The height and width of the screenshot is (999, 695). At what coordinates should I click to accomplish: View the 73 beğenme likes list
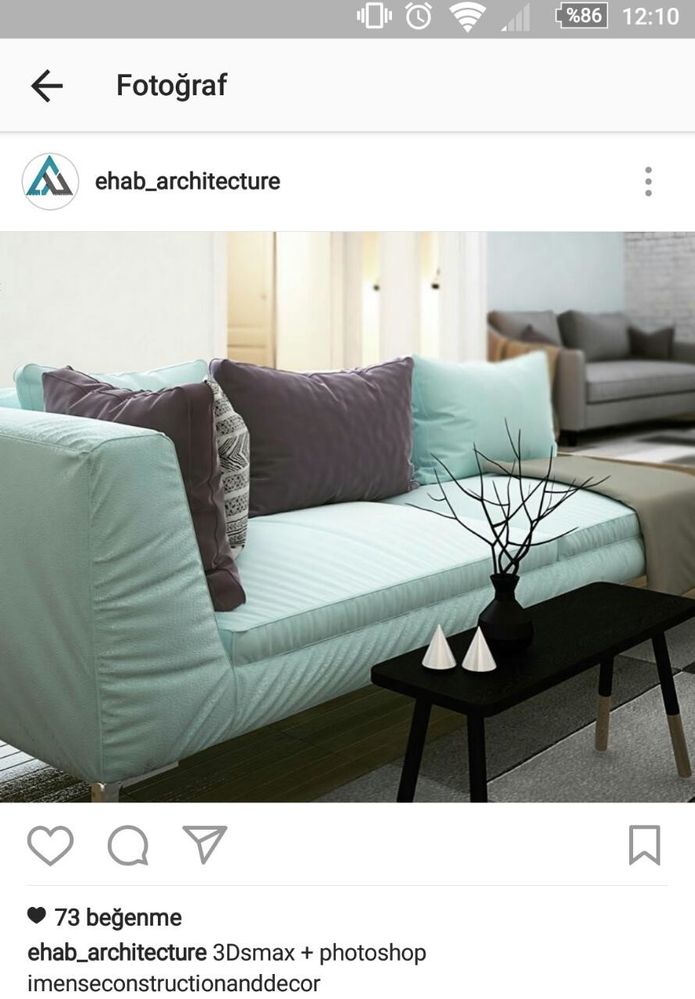pos(118,917)
